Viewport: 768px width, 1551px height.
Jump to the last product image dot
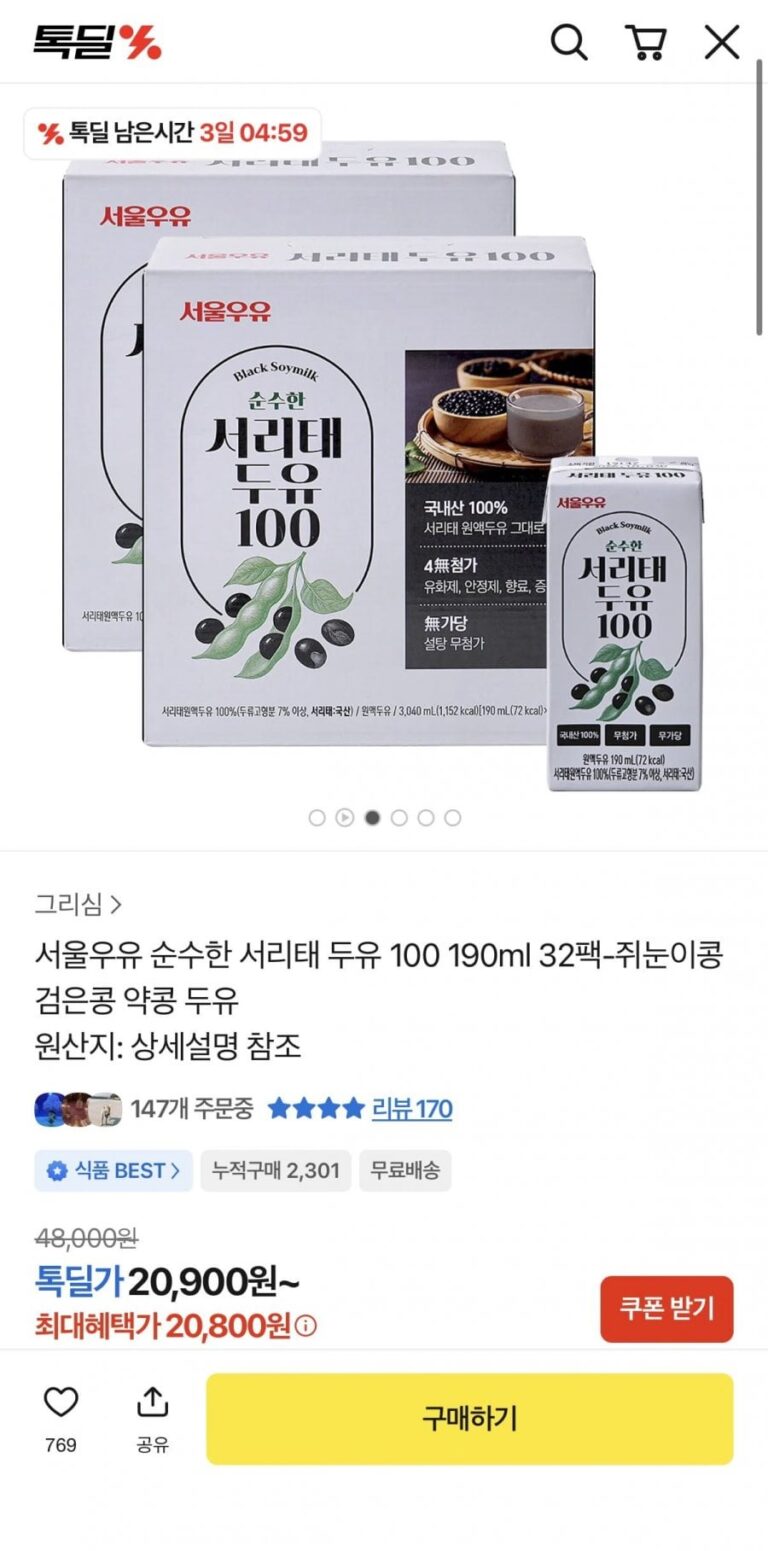pos(452,818)
